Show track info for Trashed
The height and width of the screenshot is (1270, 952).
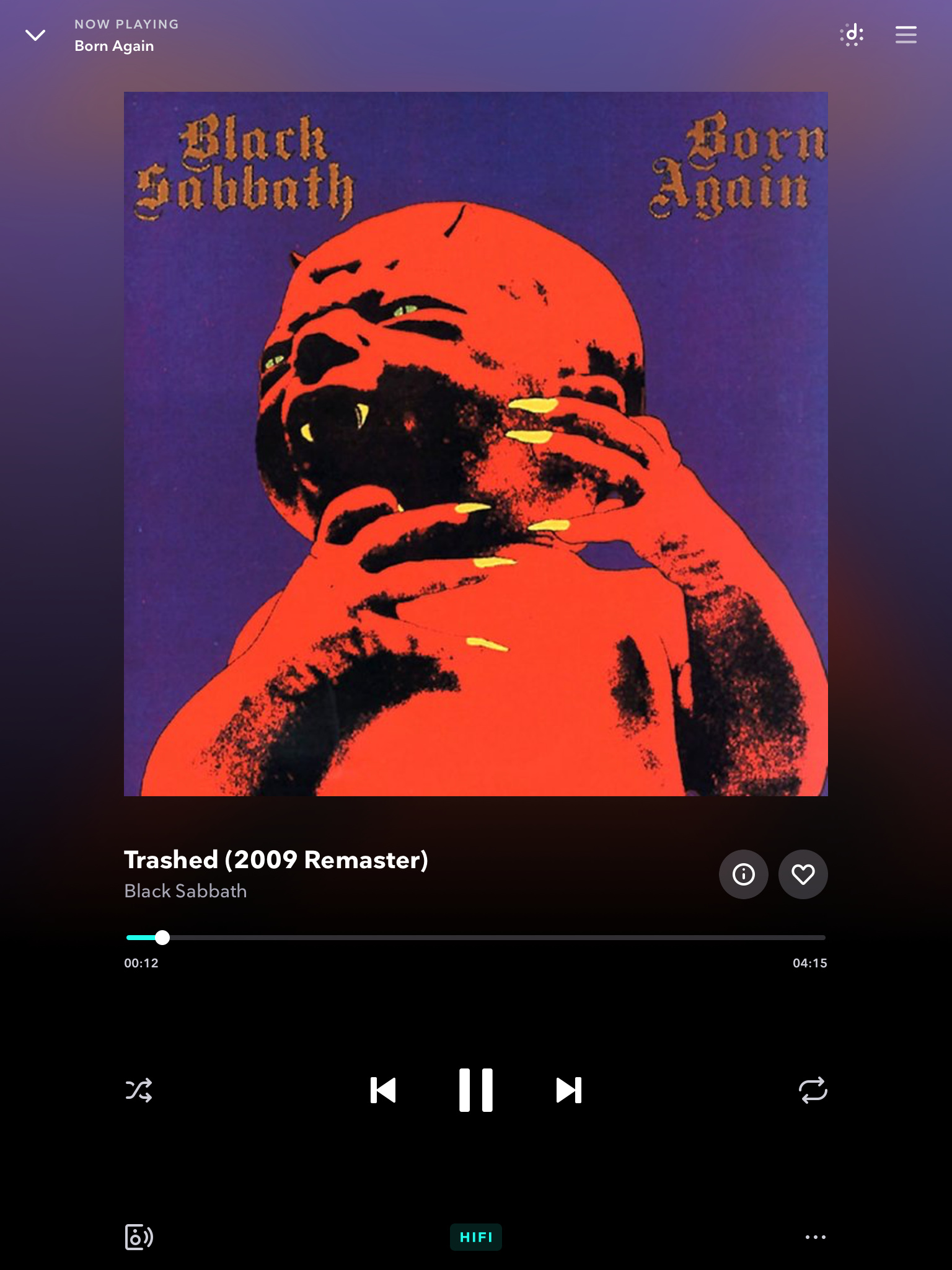pyautogui.click(x=743, y=874)
